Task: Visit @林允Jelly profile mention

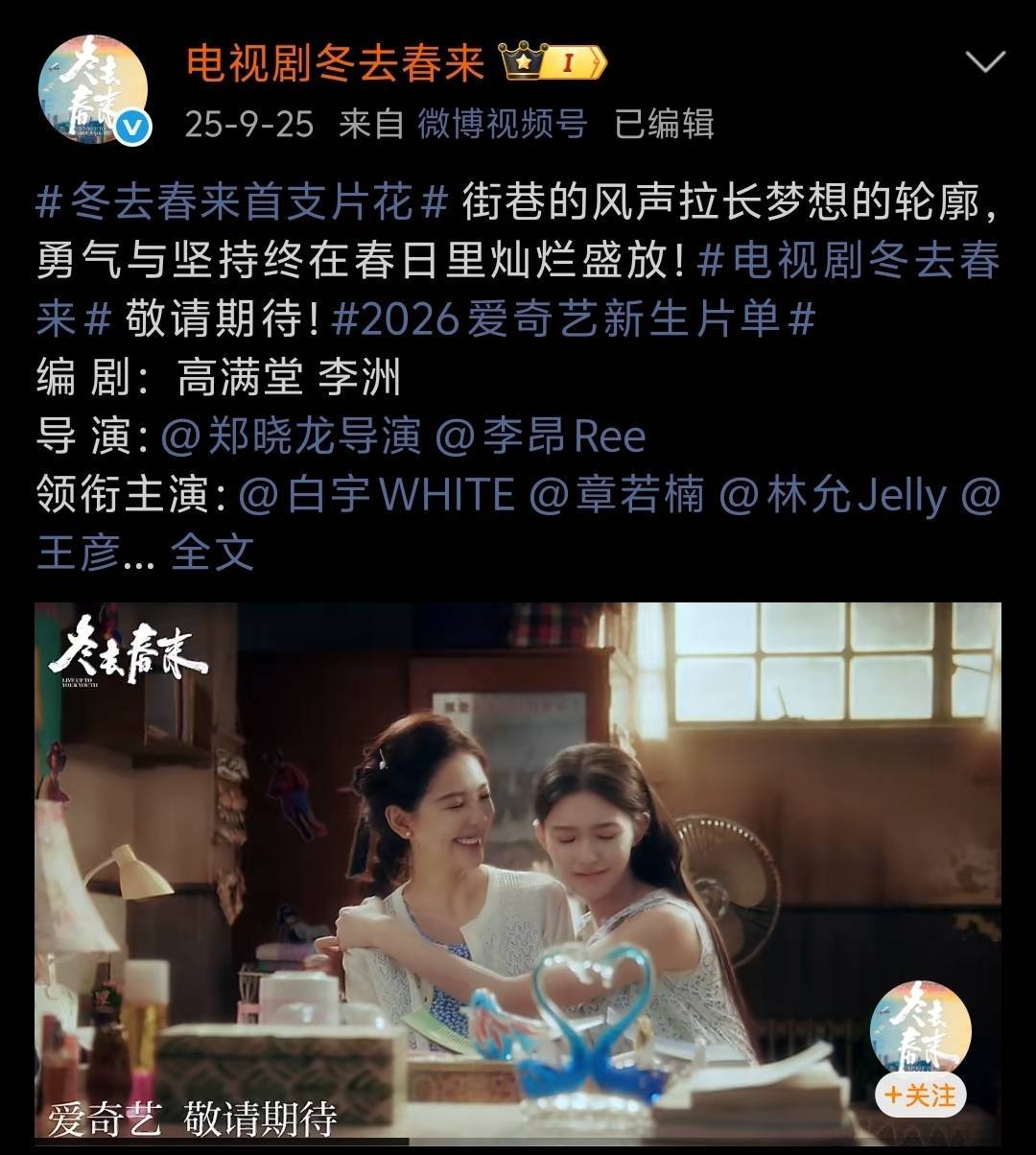Action: click(833, 496)
